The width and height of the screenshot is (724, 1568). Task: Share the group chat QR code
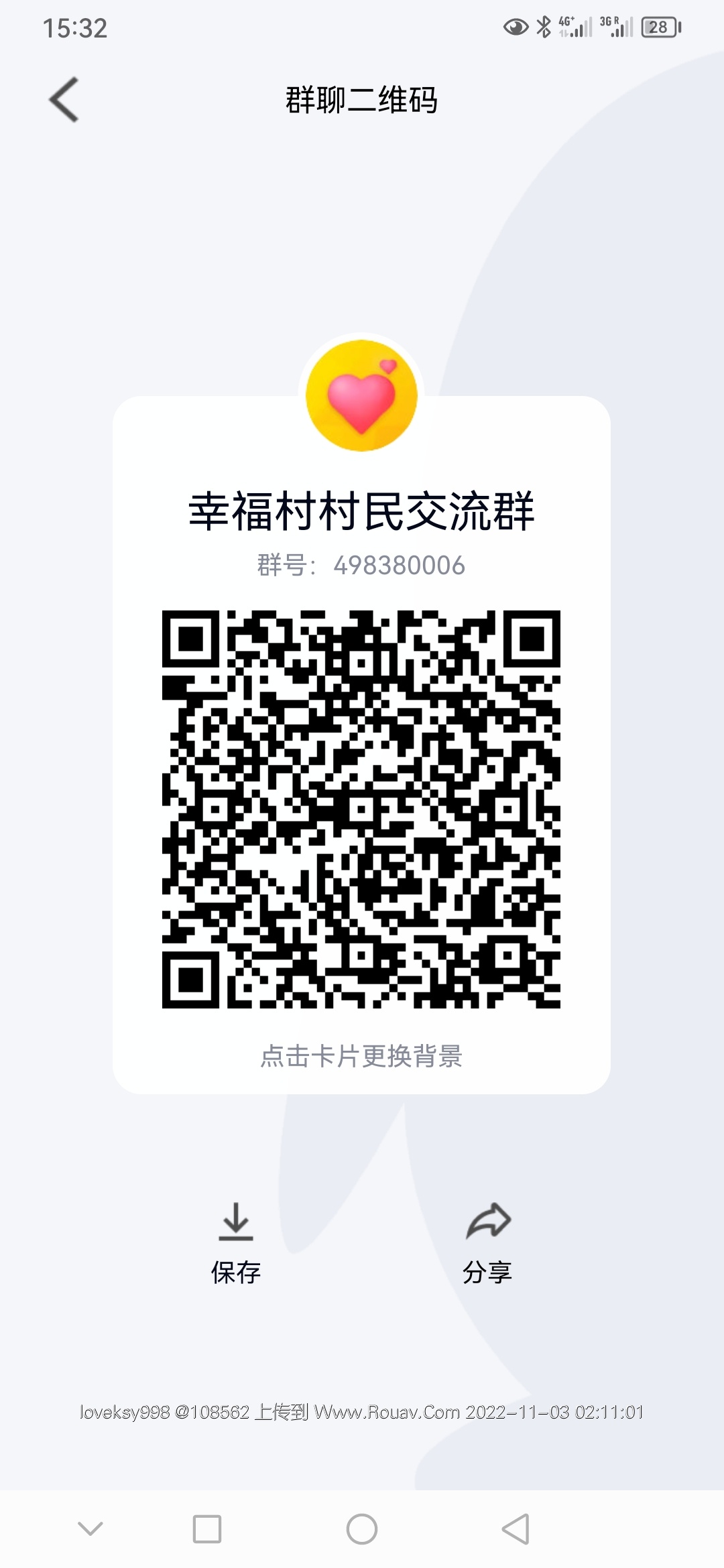click(x=487, y=1242)
